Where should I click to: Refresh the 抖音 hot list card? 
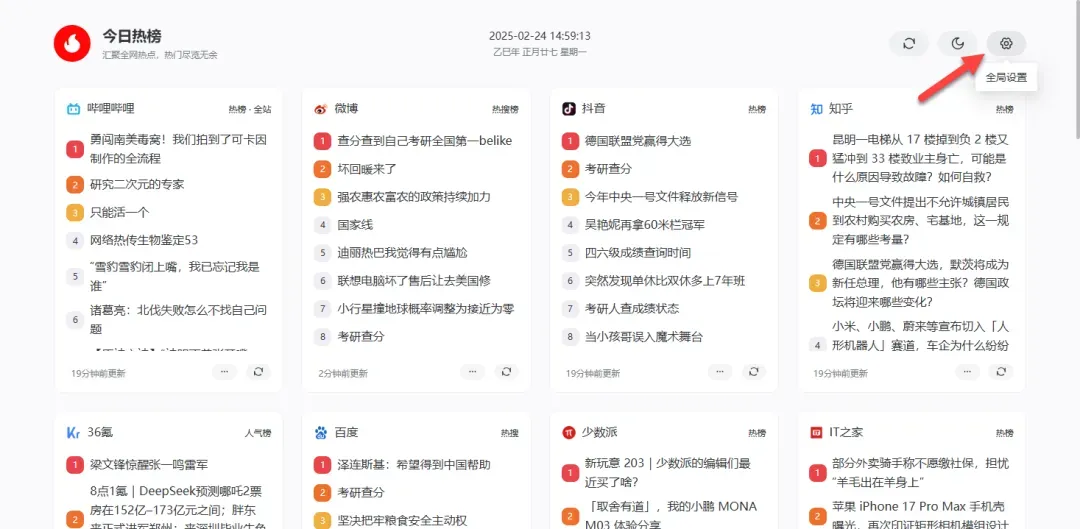pyautogui.click(x=754, y=371)
